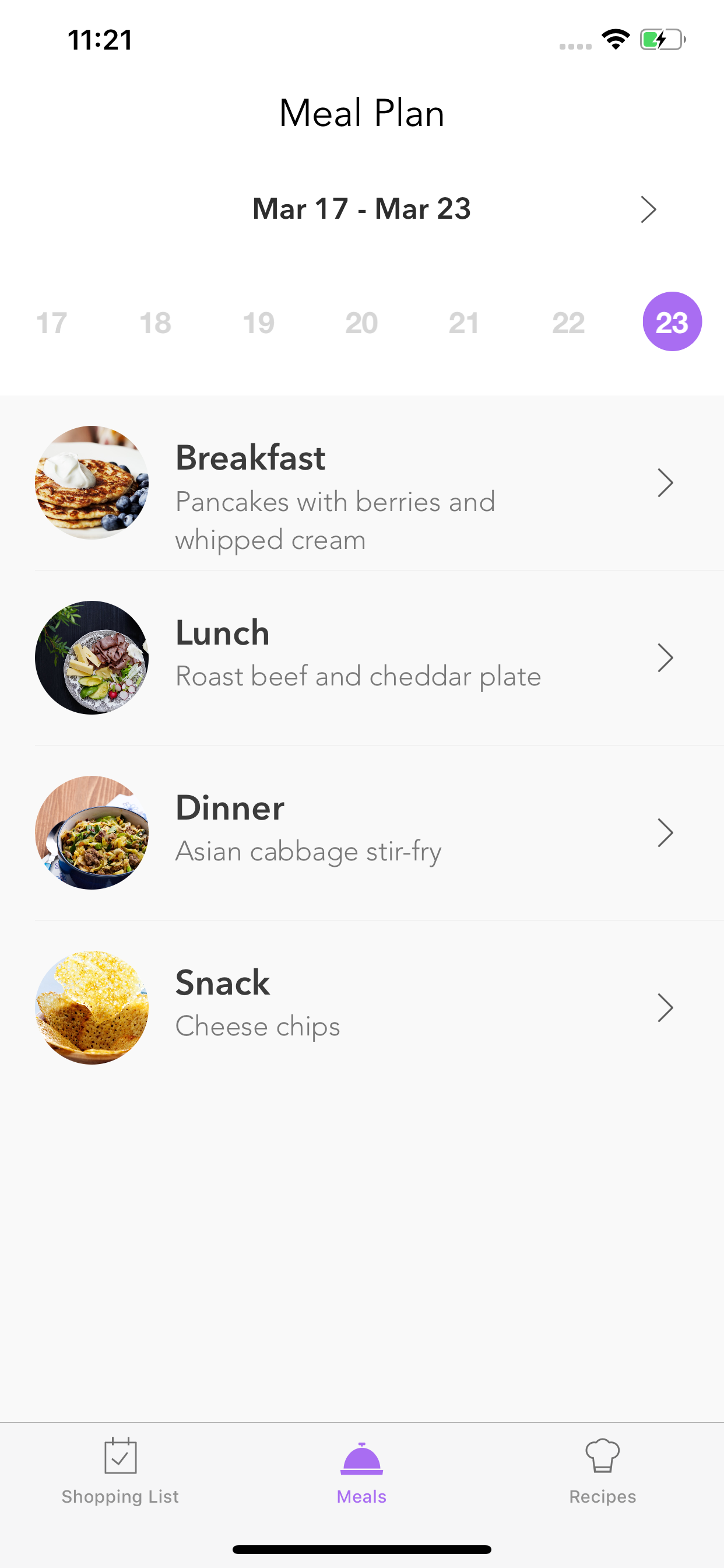Go to the Recipes tab

coord(602,1472)
